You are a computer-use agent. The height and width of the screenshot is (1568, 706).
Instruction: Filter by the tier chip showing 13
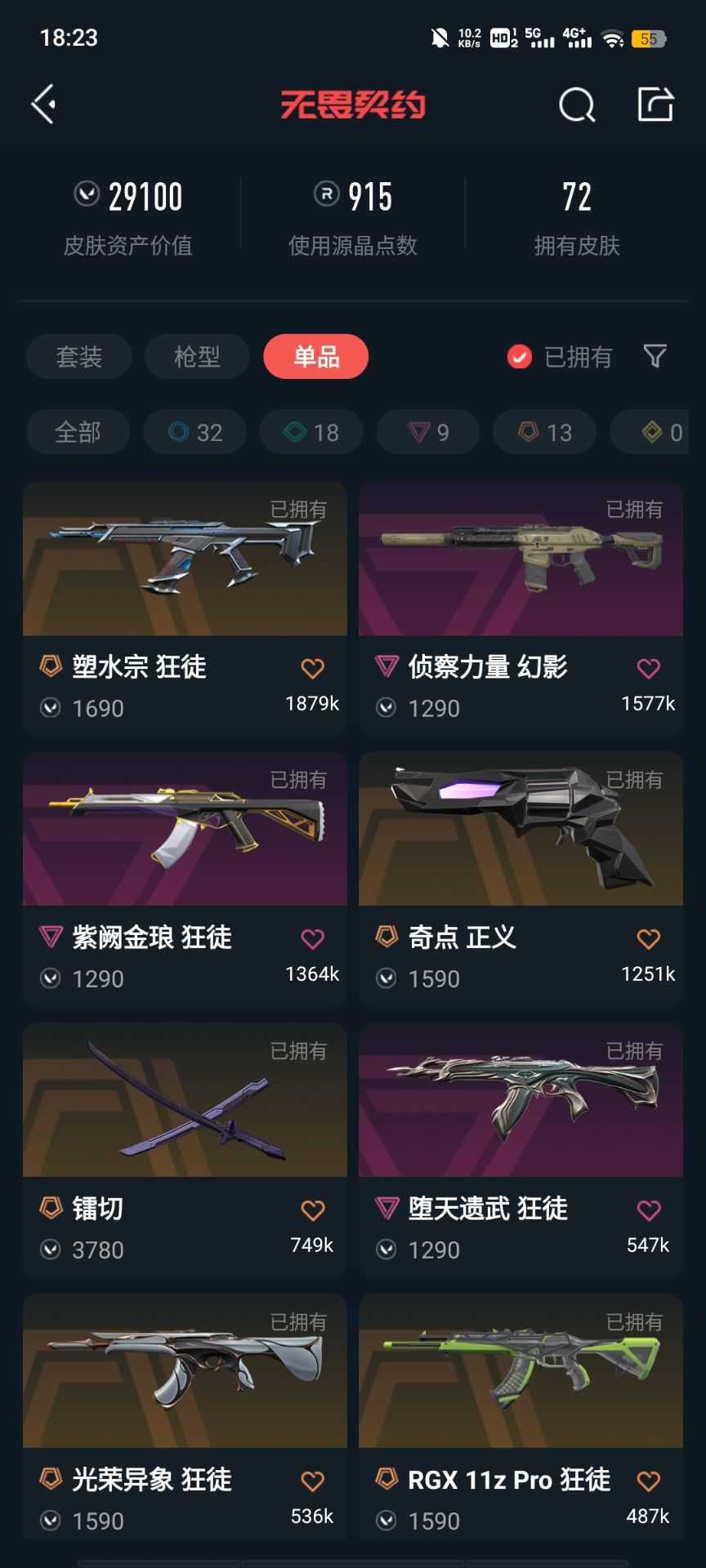(x=545, y=432)
